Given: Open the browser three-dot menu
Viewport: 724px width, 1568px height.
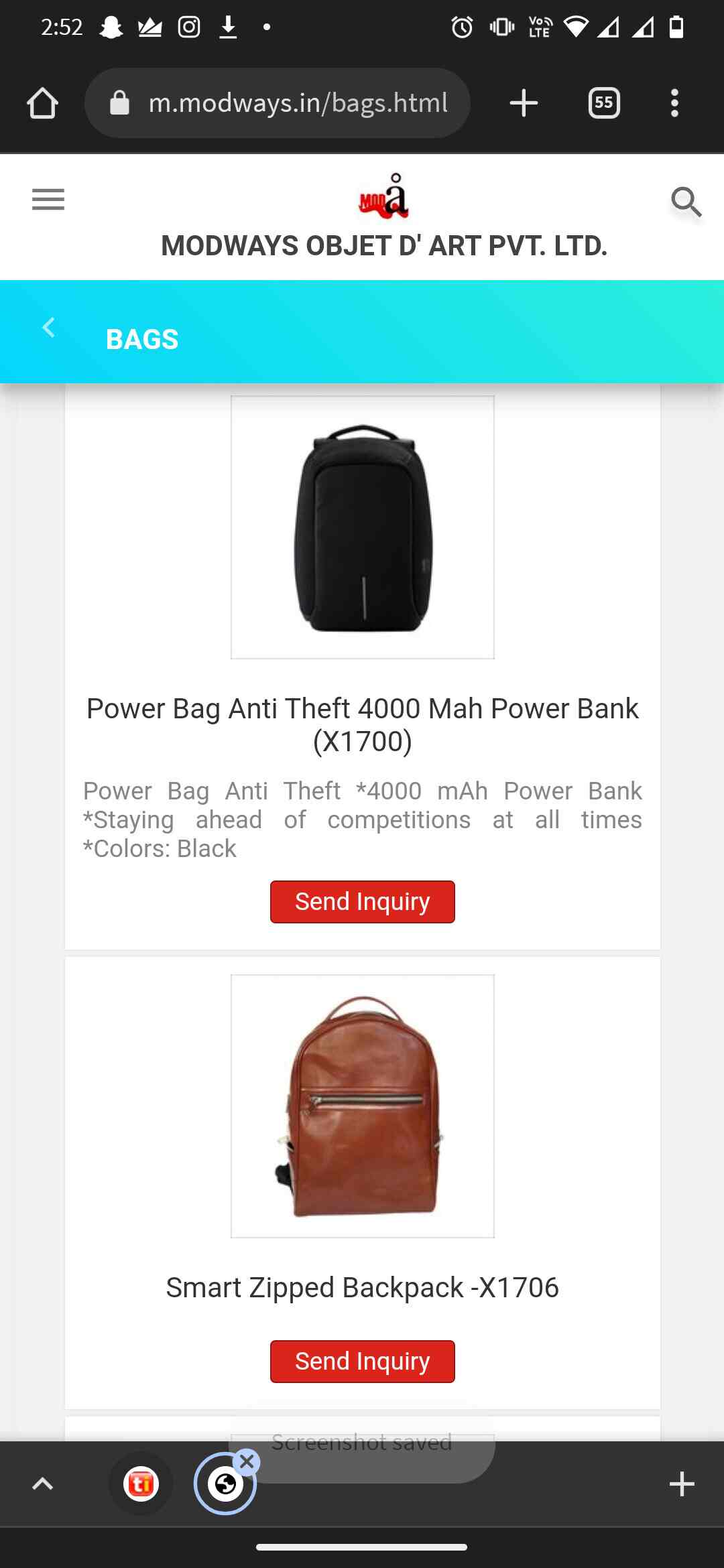Looking at the screenshot, I should click(x=675, y=102).
